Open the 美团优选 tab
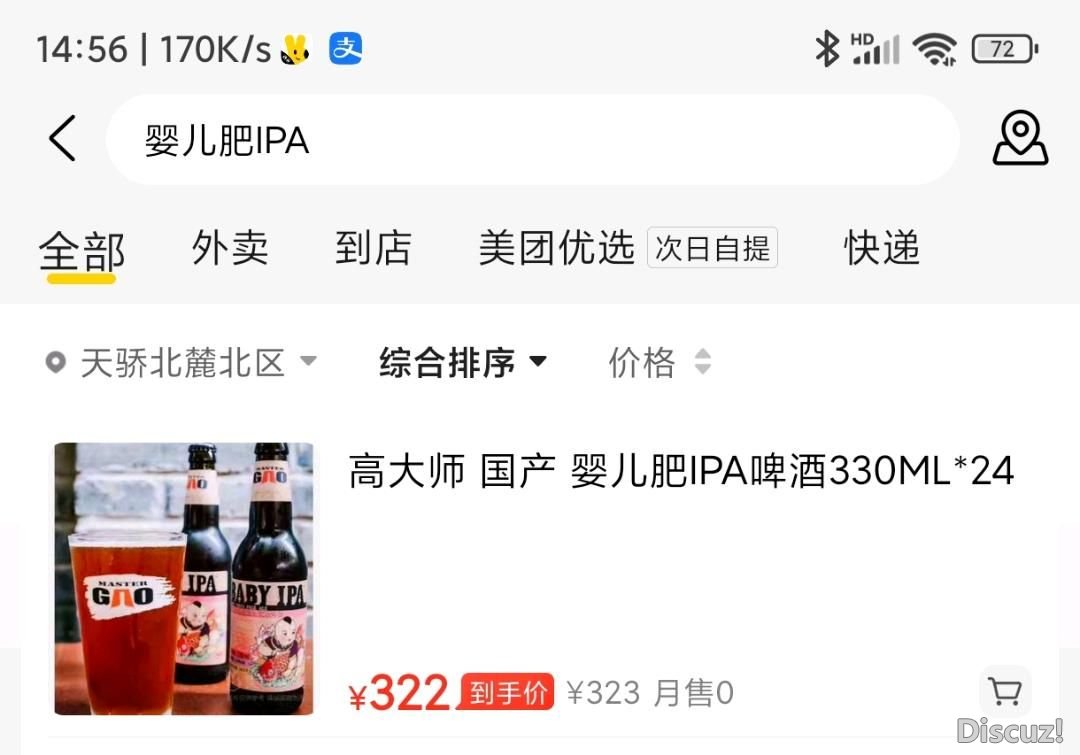Viewport: 1080px width, 755px height. click(x=556, y=248)
